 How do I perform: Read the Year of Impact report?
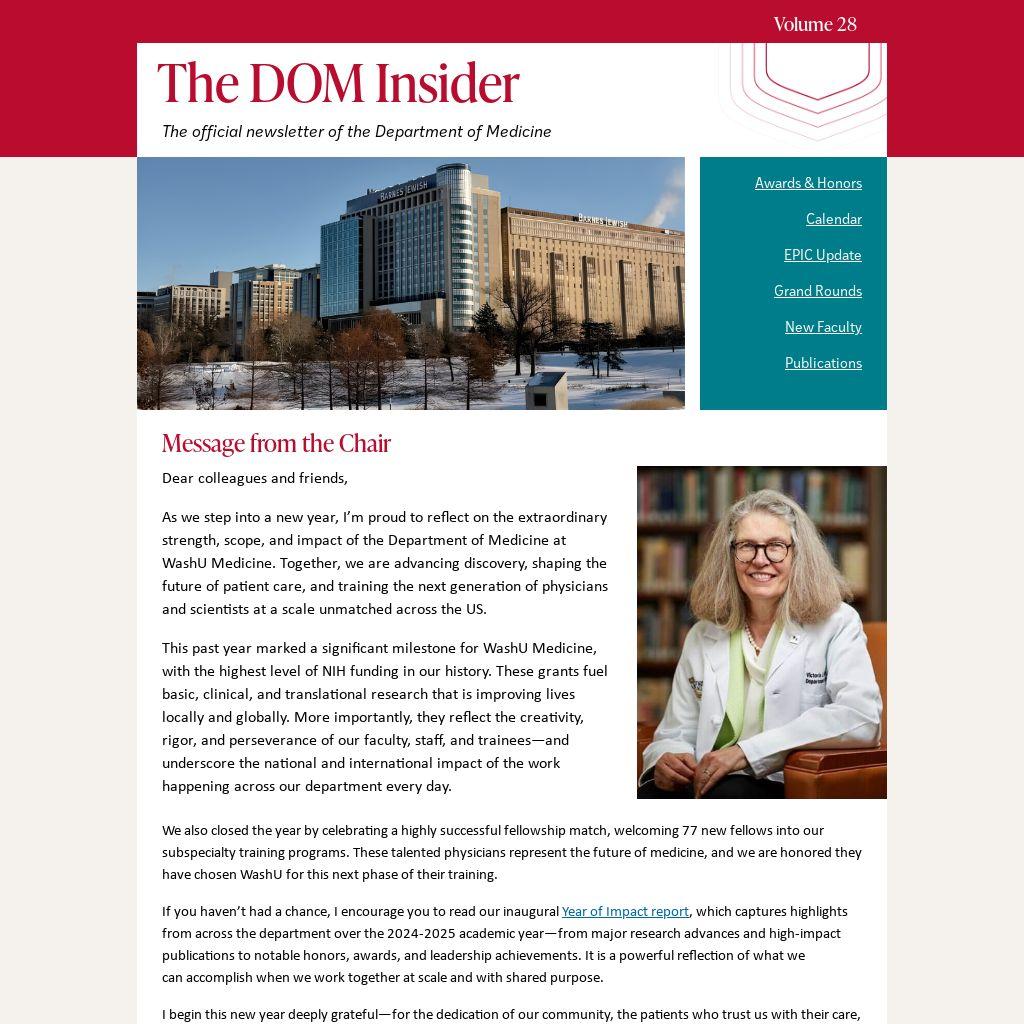click(x=625, y=911)
